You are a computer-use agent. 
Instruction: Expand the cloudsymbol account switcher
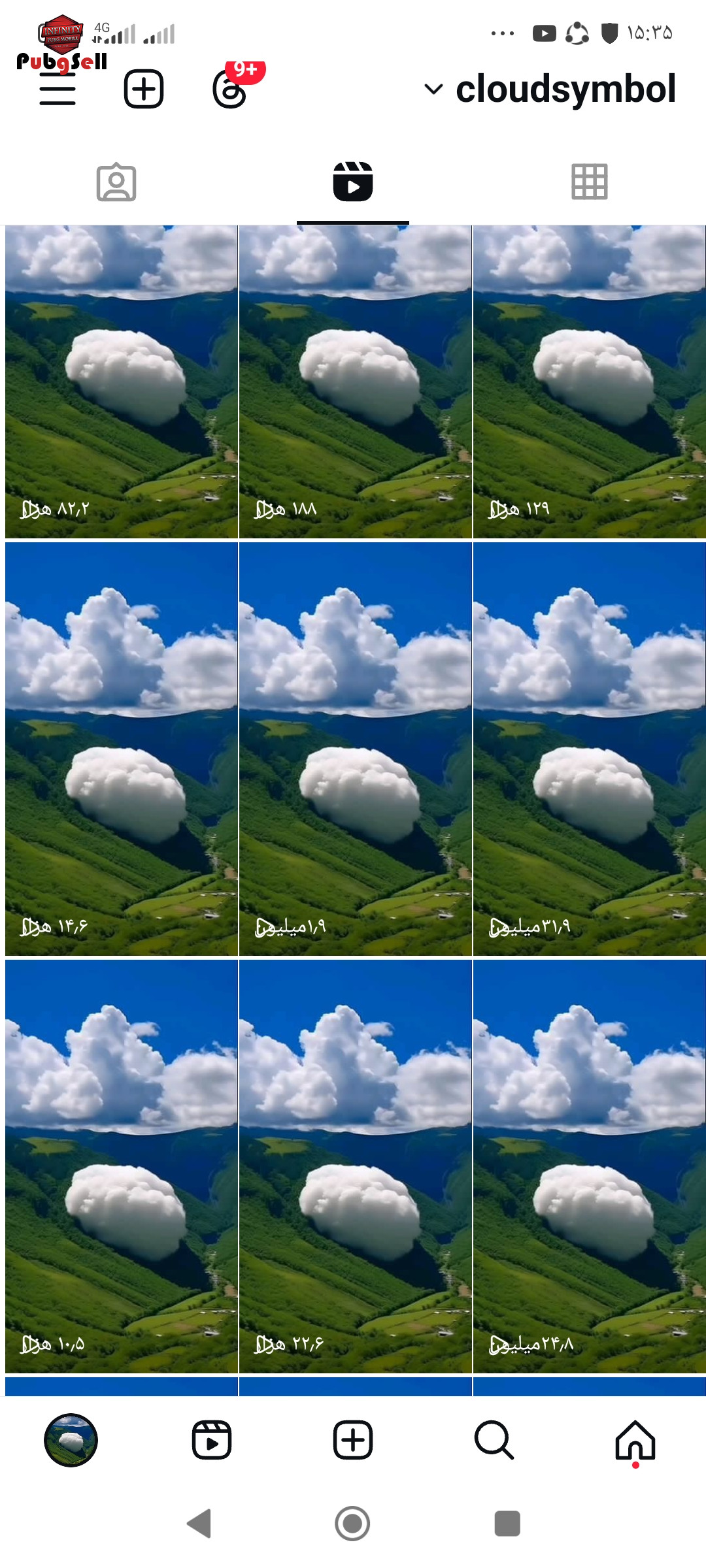(550, 89)
